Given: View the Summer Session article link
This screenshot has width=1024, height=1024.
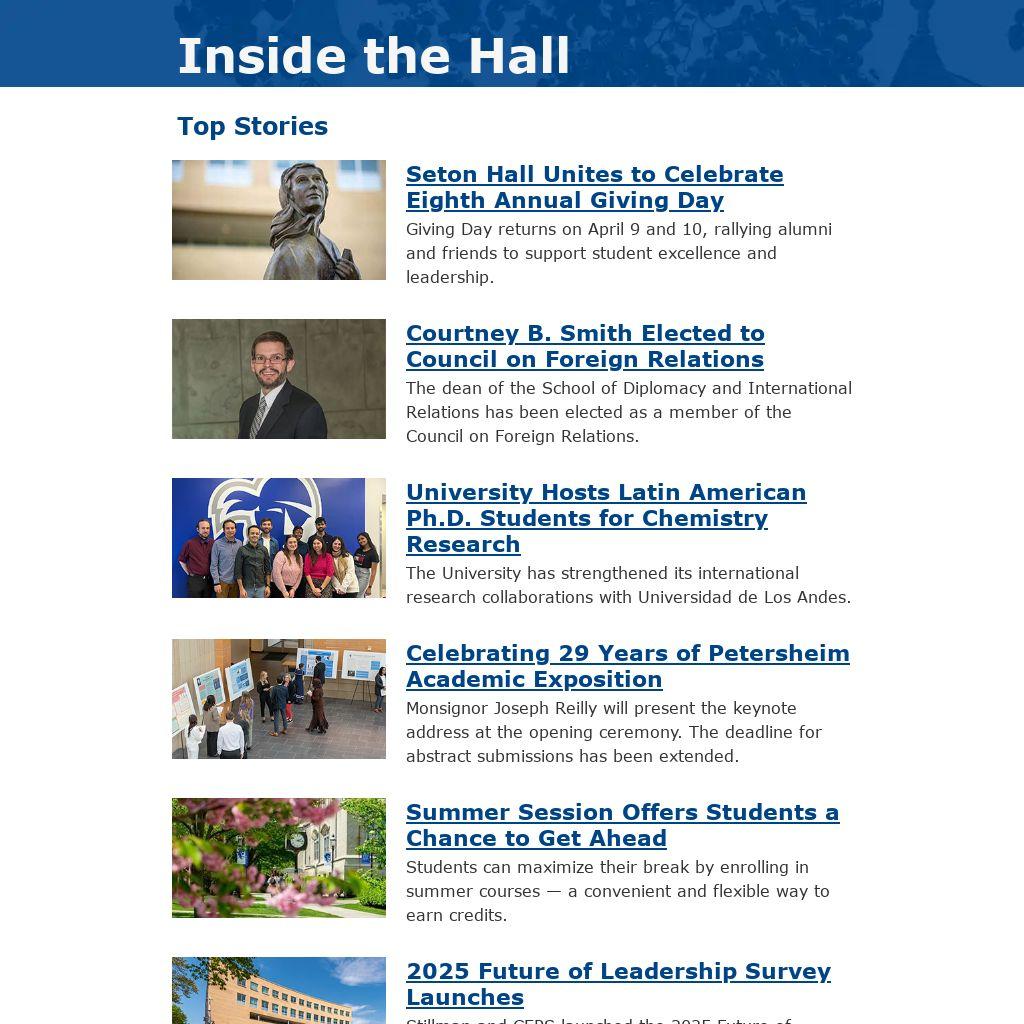Looking at the screenshot, I should click(x=622, y=825).
